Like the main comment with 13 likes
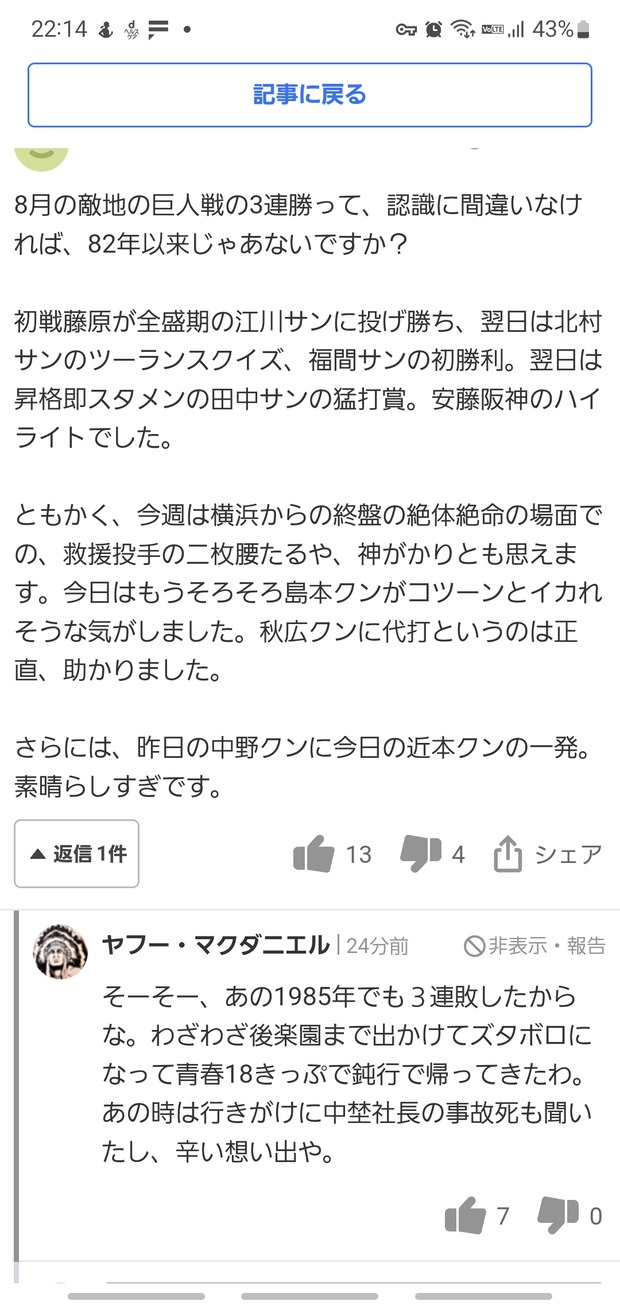 314,855
